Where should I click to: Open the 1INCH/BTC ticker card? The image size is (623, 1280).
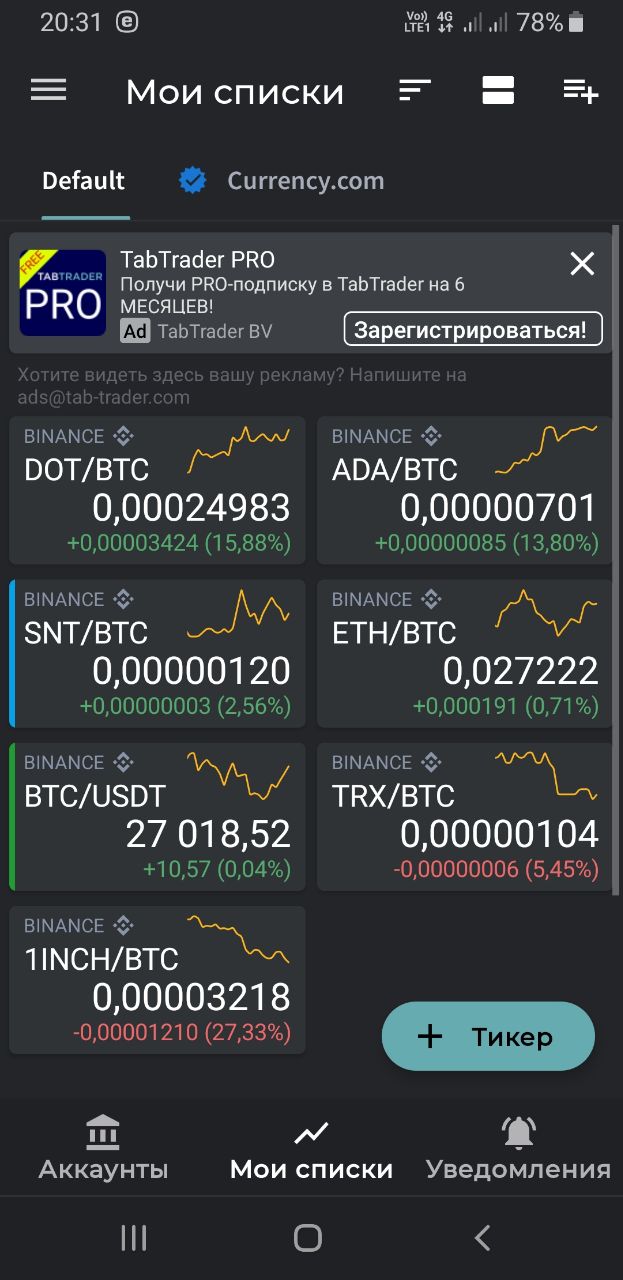click(157, 980)
